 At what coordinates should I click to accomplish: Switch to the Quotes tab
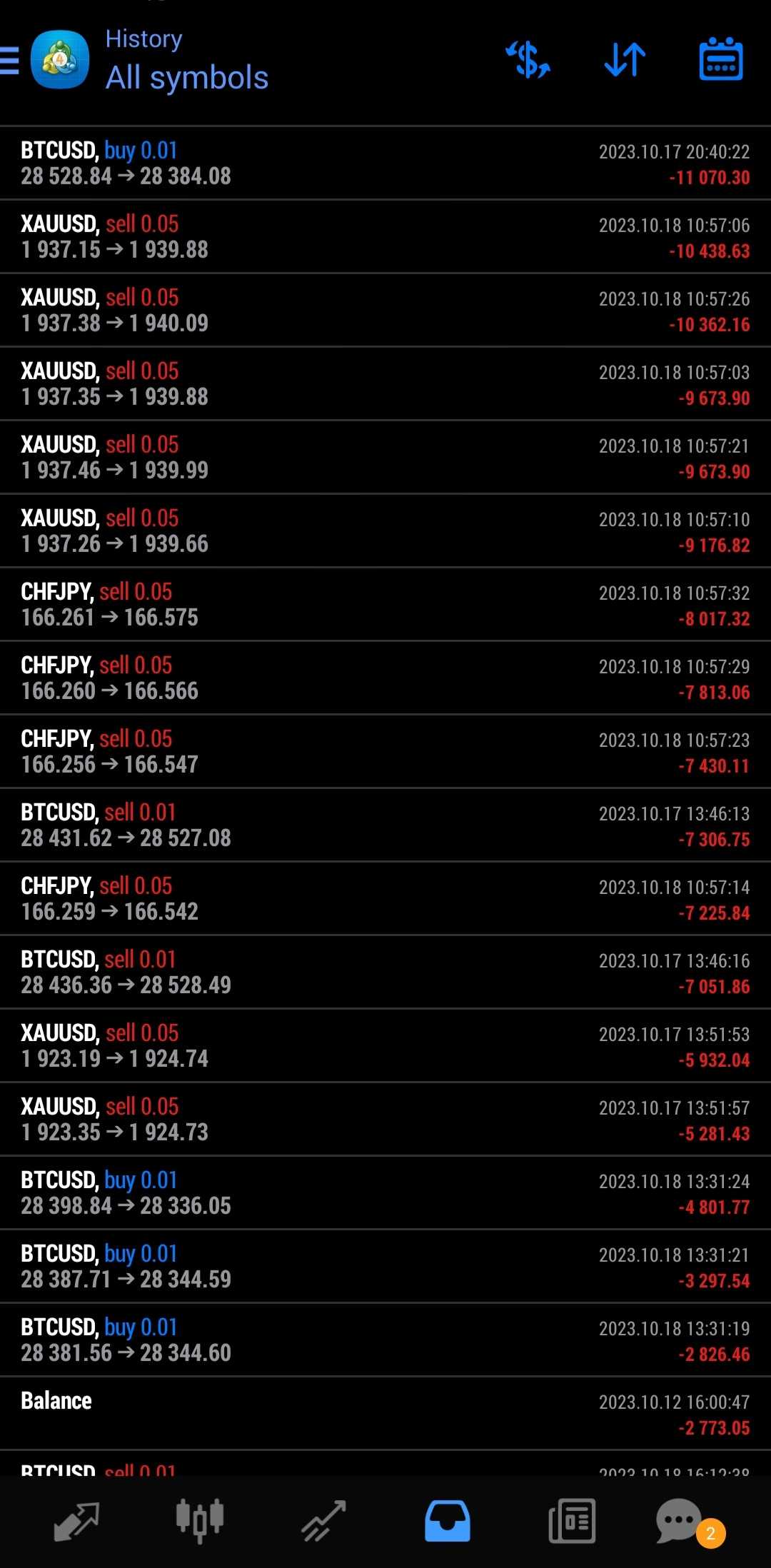[x=76, y=1521]
